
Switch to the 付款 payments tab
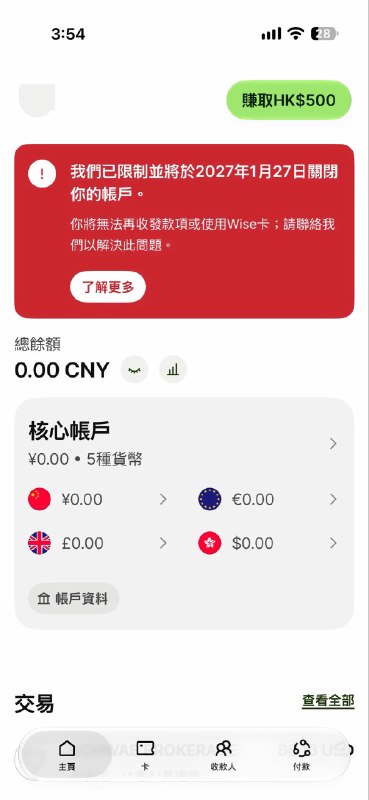(x=302, y=755)
